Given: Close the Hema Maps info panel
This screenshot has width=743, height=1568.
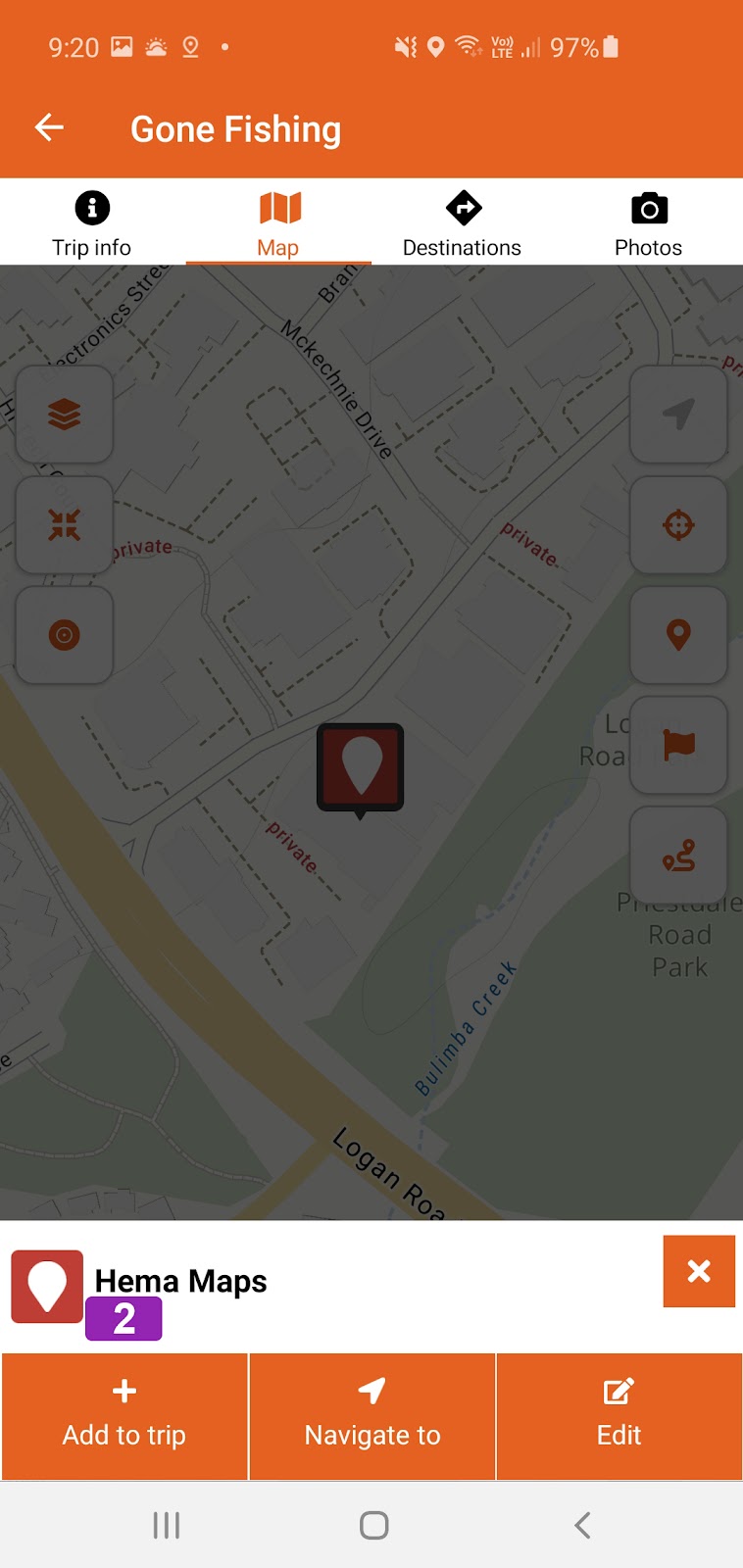Looking at the screenshot, I should [x=699, y=1271].
